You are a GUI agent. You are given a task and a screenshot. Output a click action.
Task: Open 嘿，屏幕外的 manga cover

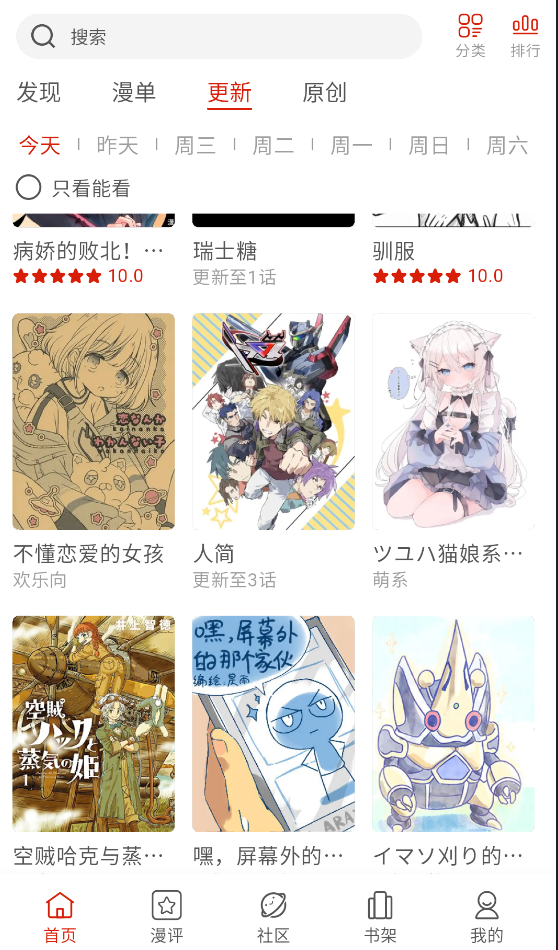point(273,724)
